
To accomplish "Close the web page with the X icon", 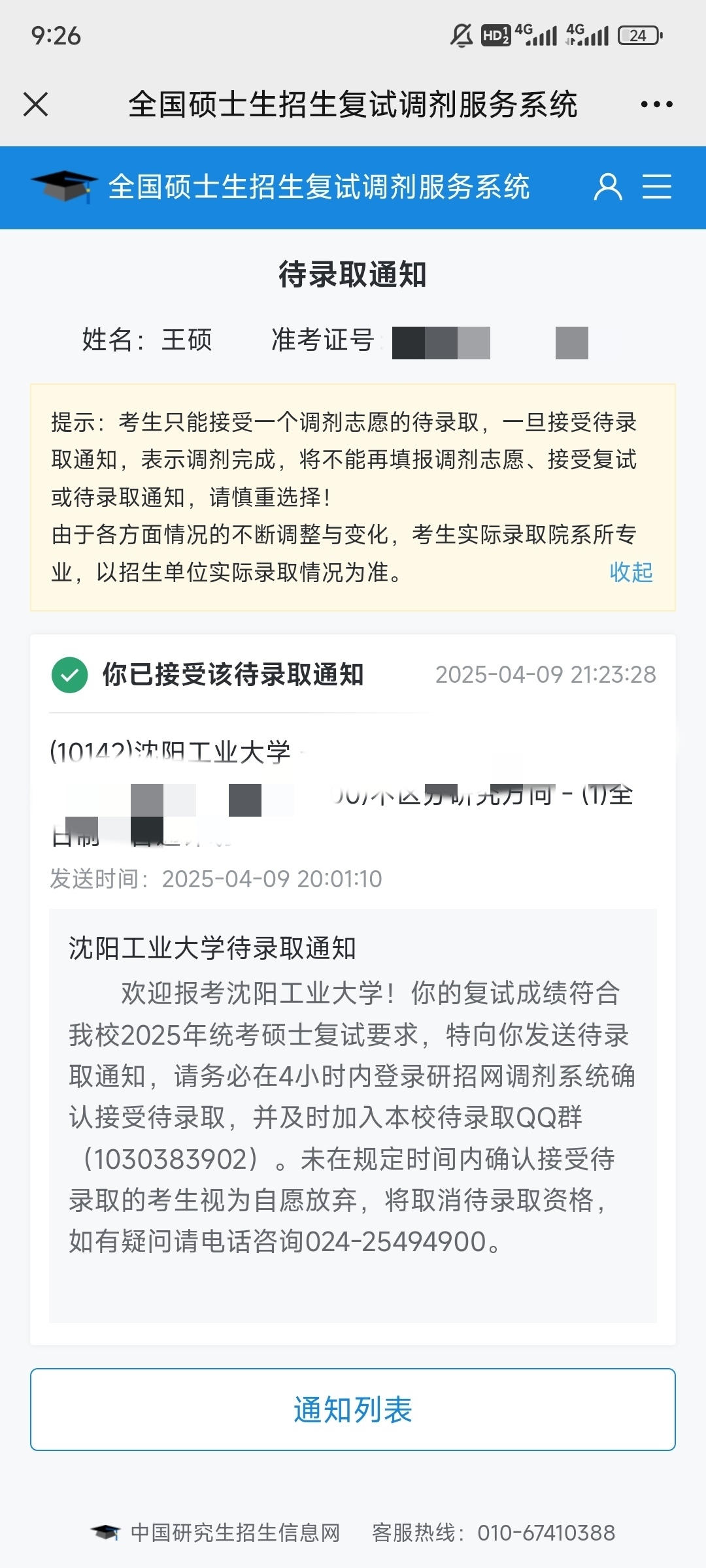I will [35, 105].
